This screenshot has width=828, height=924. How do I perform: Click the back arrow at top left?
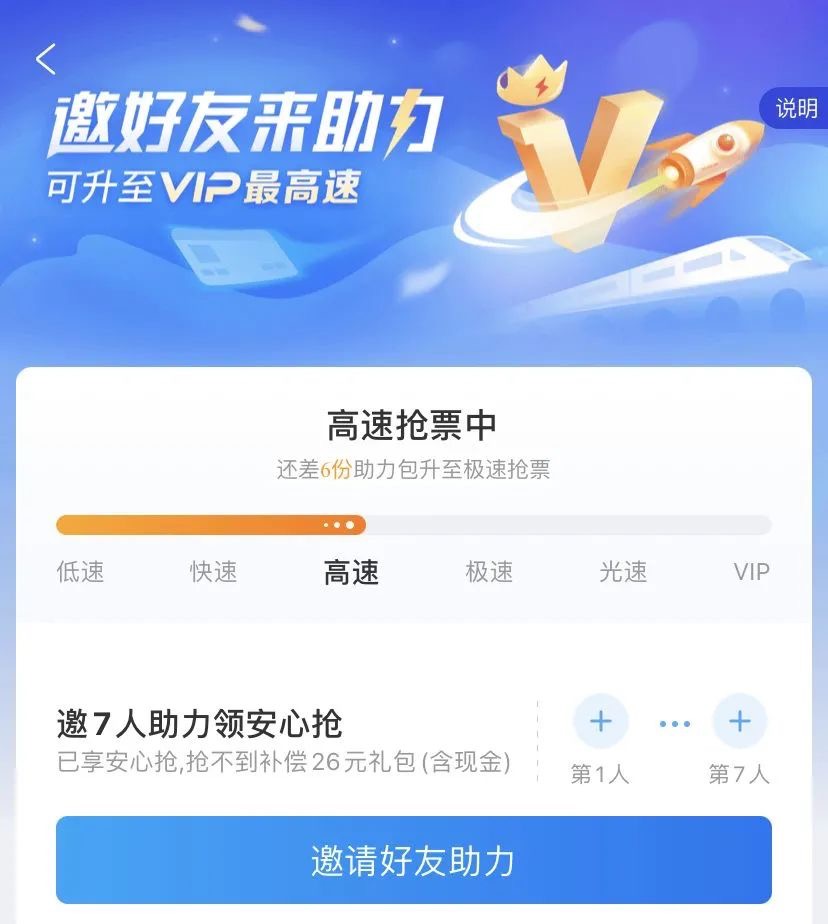pyautogui.click(x=44, y=58)
